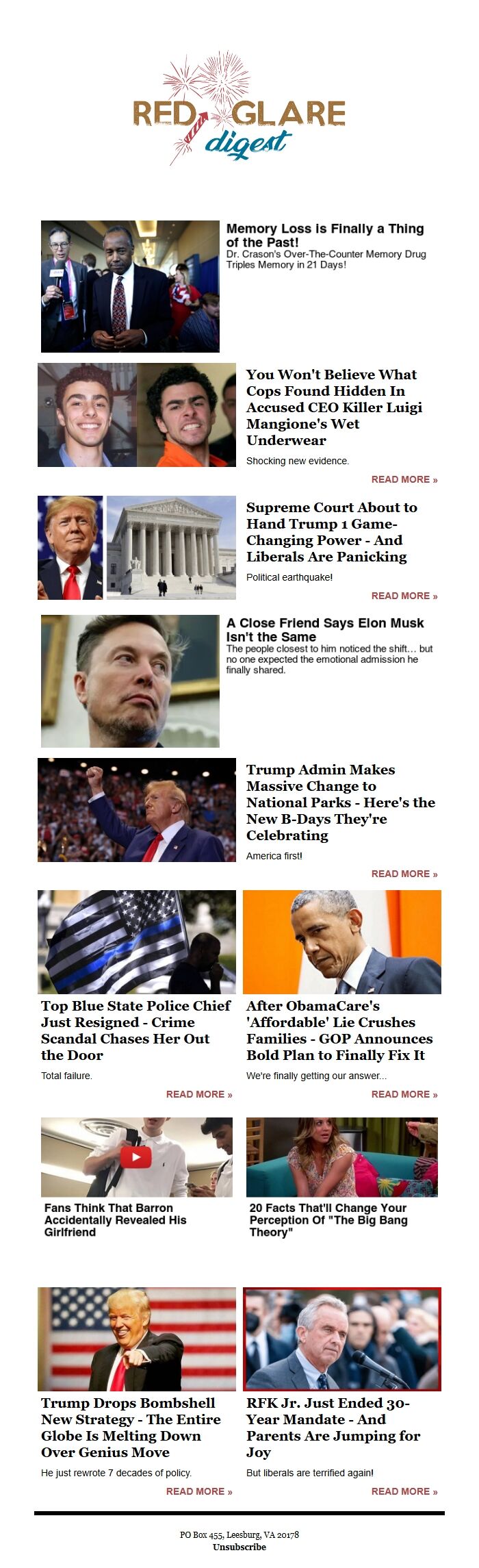Read more about RFK Jr. mandate
This screenshot has width=479, height=1568.
(404, 1491)
